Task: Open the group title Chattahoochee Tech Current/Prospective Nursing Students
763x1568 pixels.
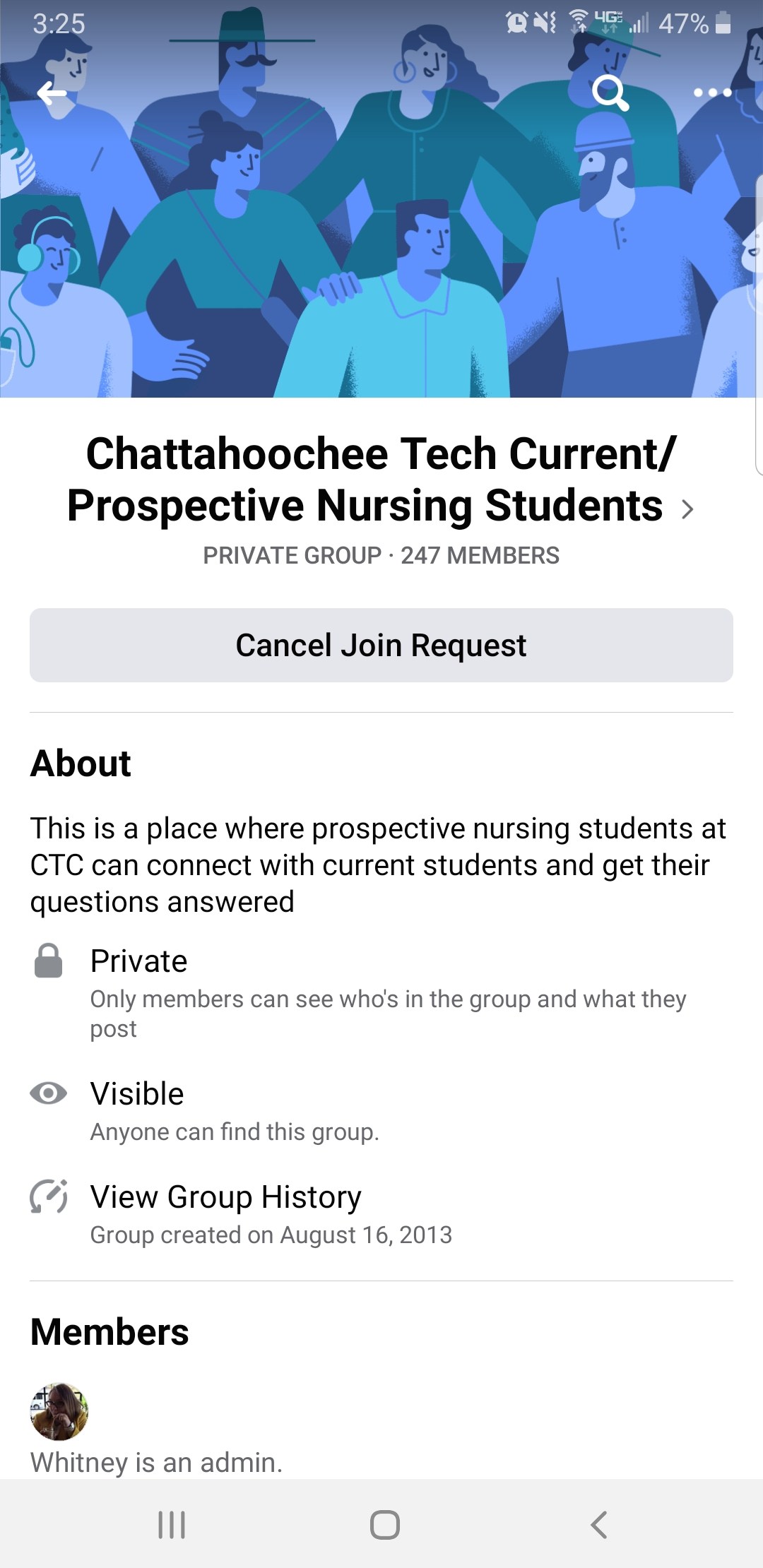Action: coord(381,480)
